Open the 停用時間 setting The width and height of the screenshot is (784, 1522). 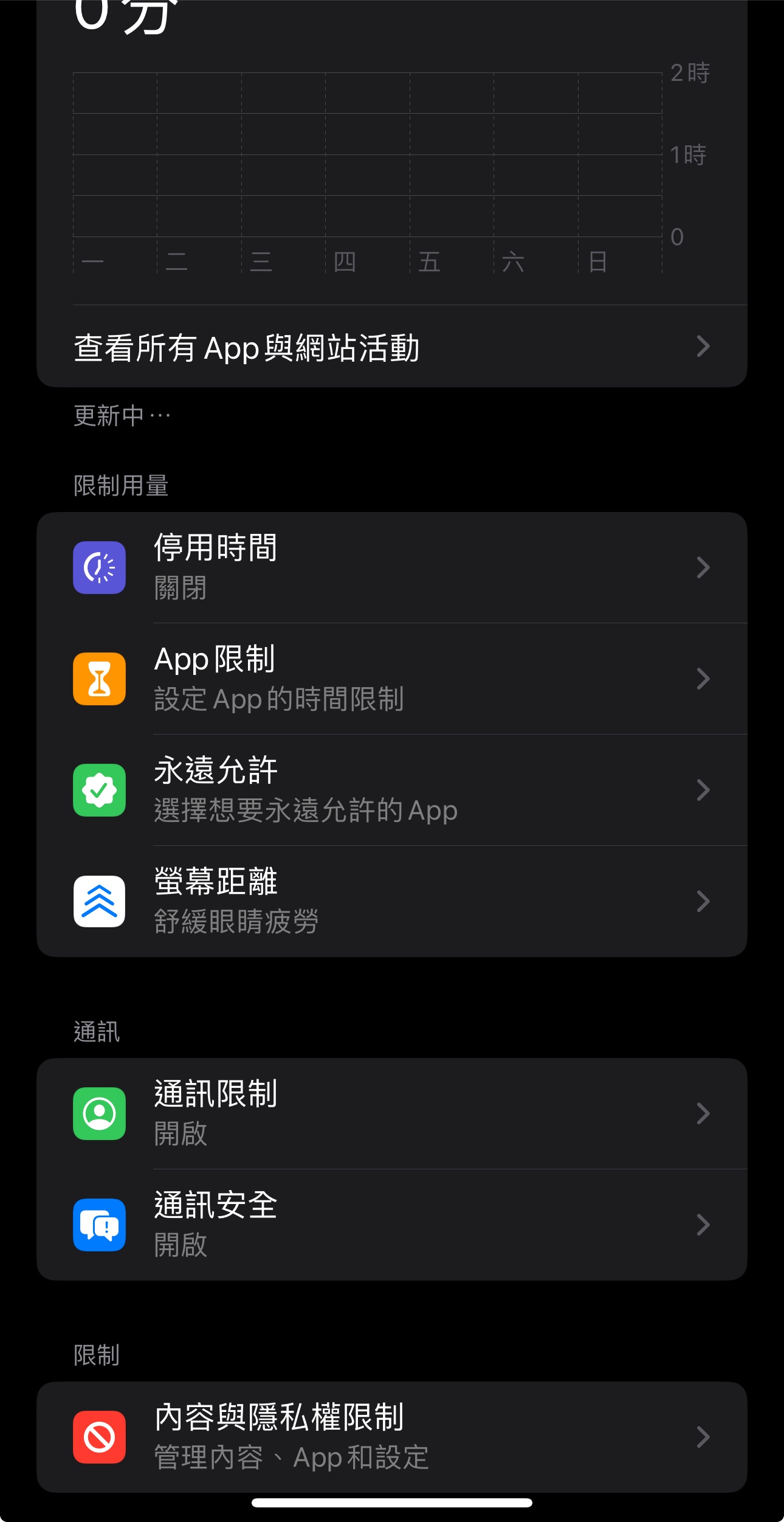pos(392,567)
